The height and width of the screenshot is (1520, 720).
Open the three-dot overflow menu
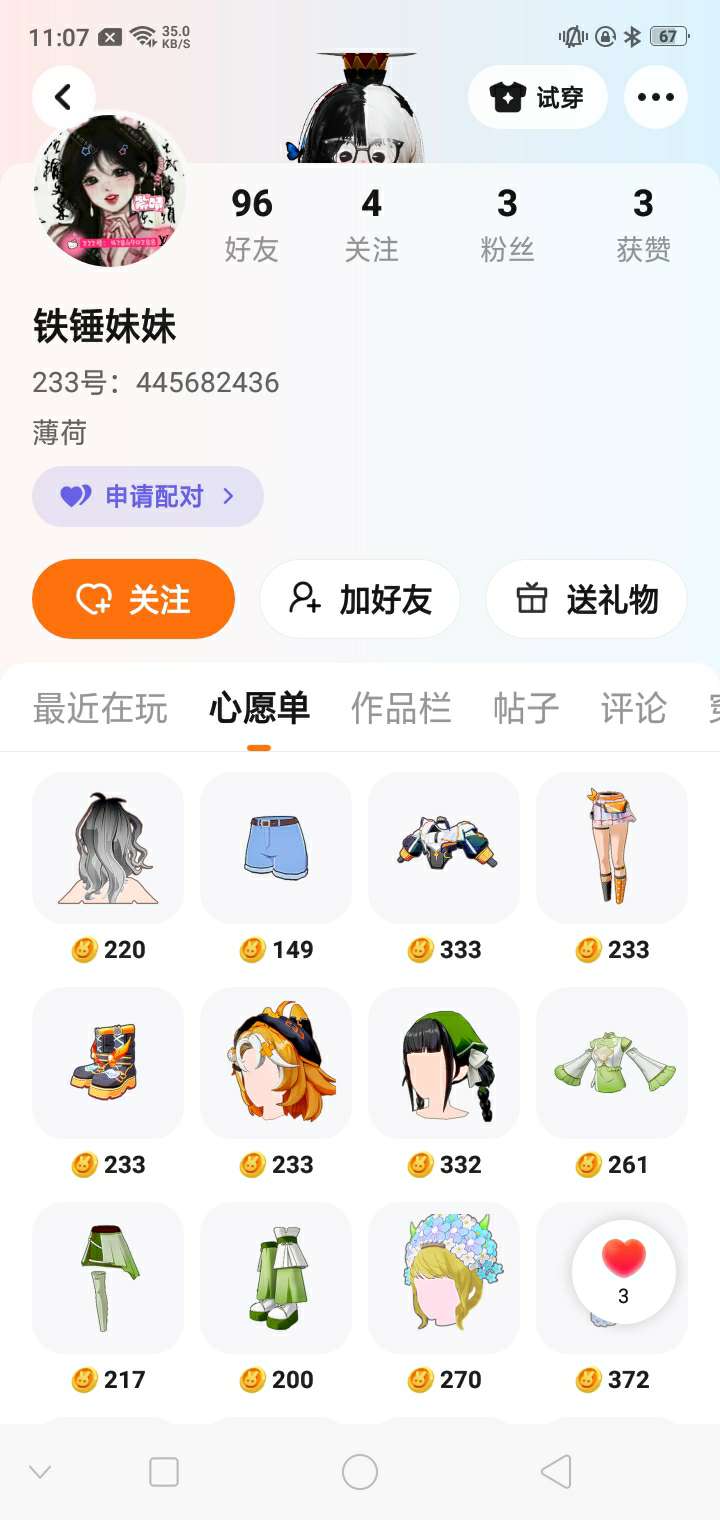(655, 97)
